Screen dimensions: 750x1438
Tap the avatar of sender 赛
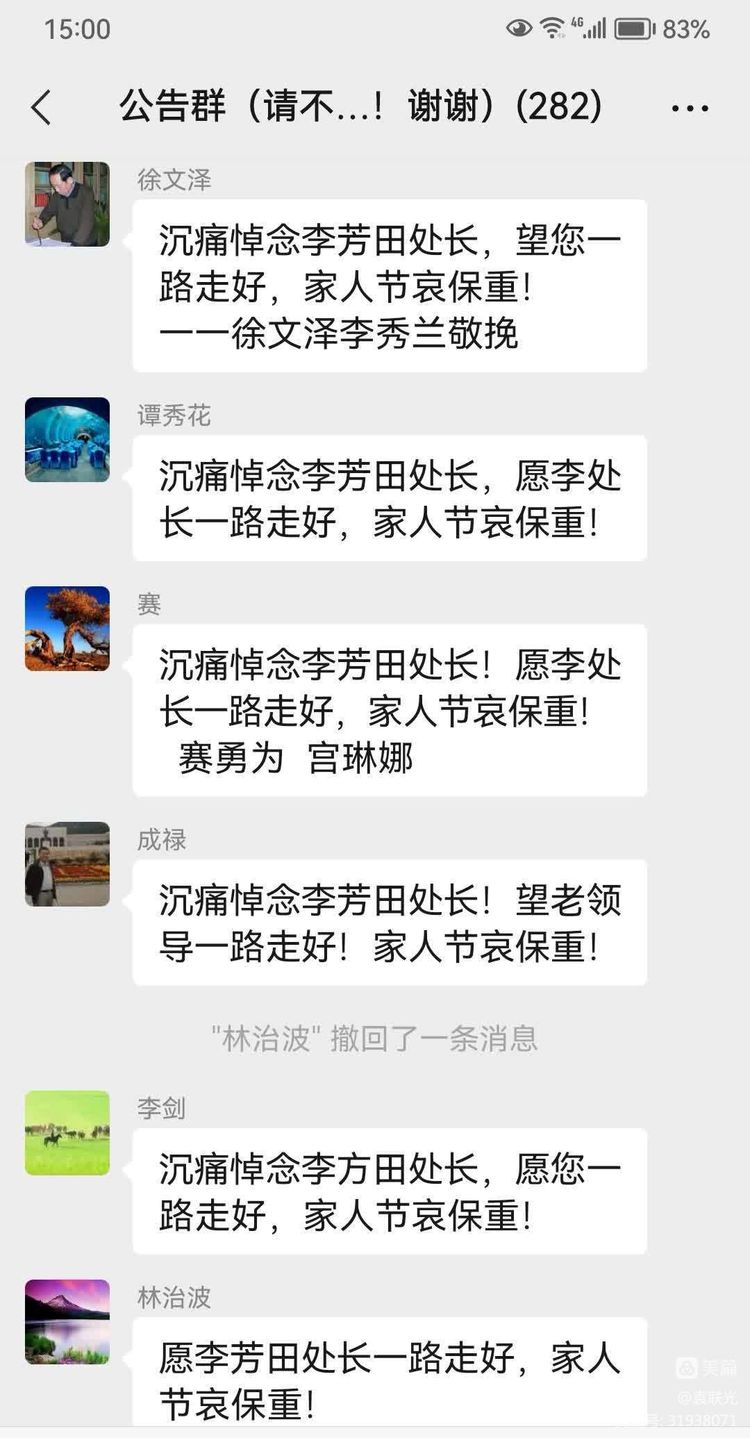[x=67, y=628]
